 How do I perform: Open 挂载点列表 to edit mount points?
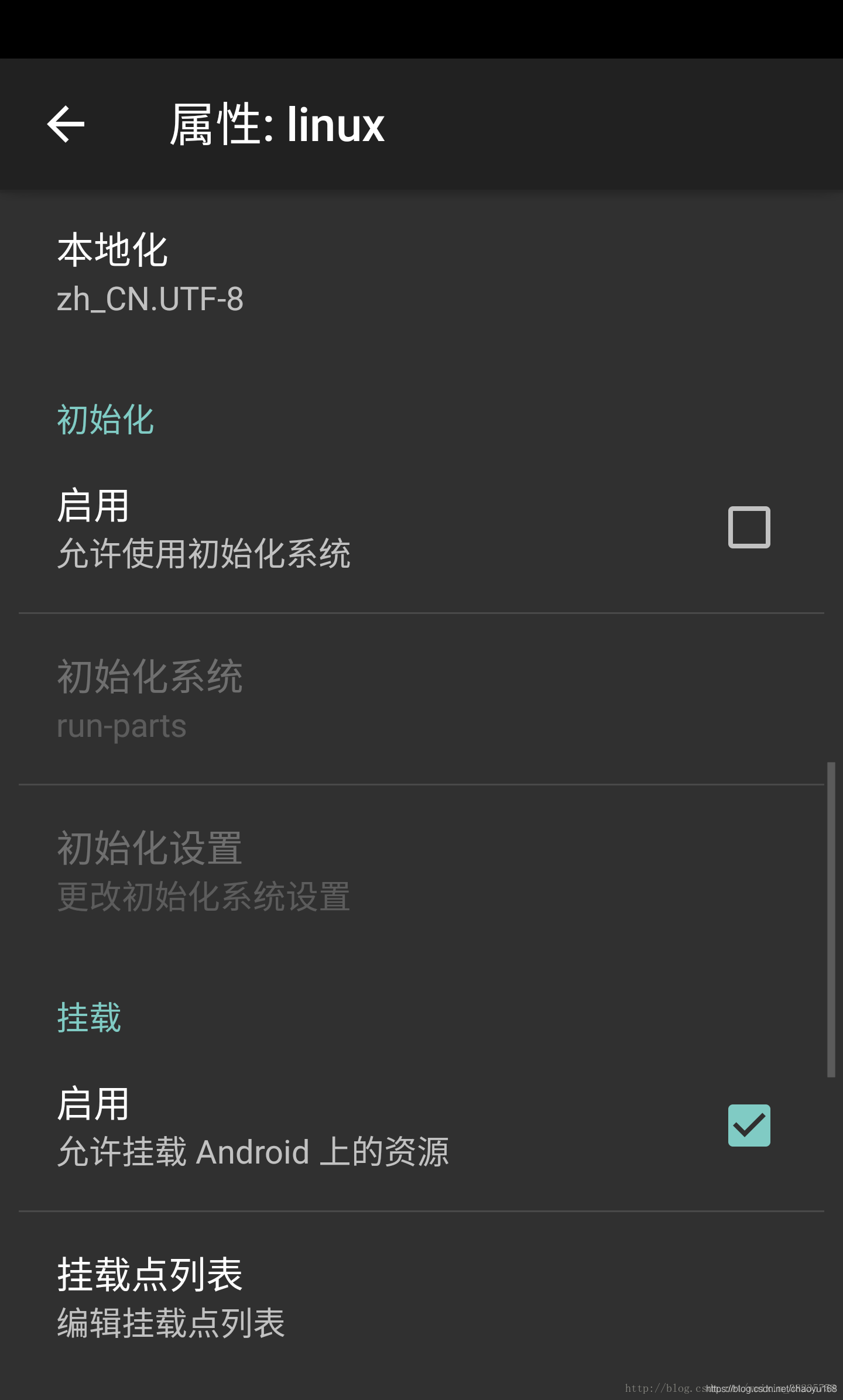(x=421, y=1298)
